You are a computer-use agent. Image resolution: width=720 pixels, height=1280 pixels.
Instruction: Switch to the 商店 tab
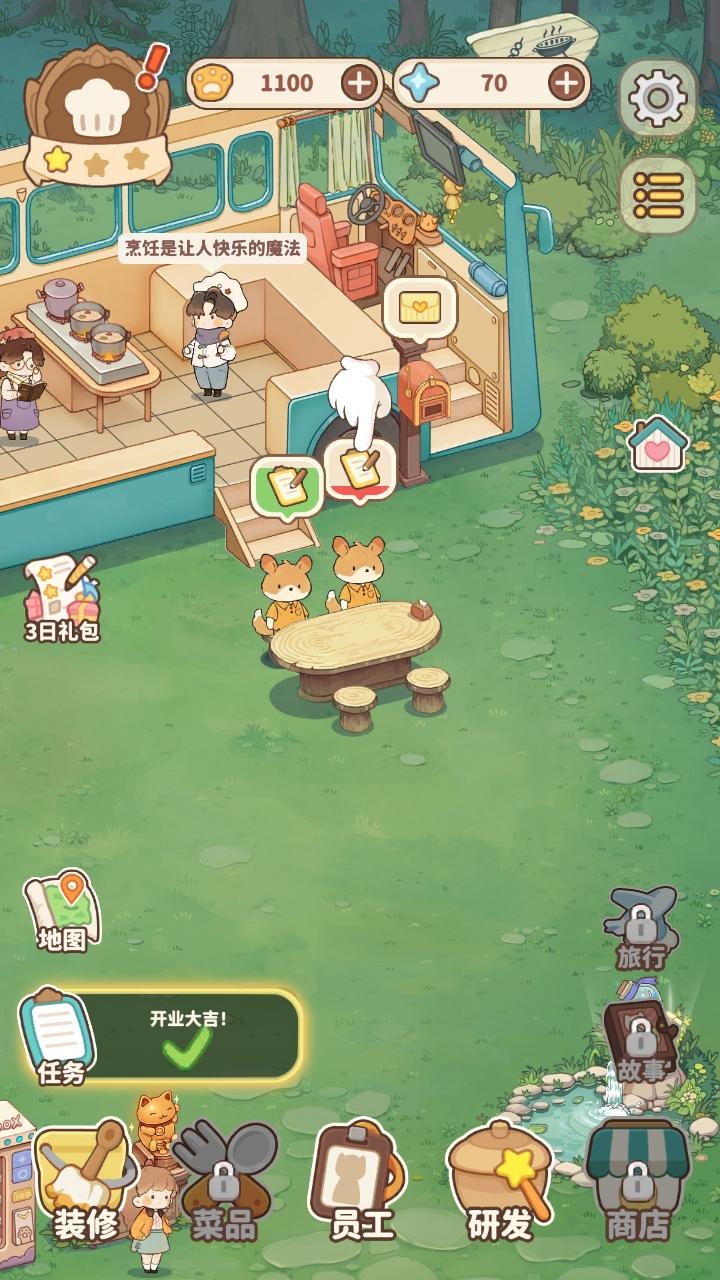(x=638, y=1184)
